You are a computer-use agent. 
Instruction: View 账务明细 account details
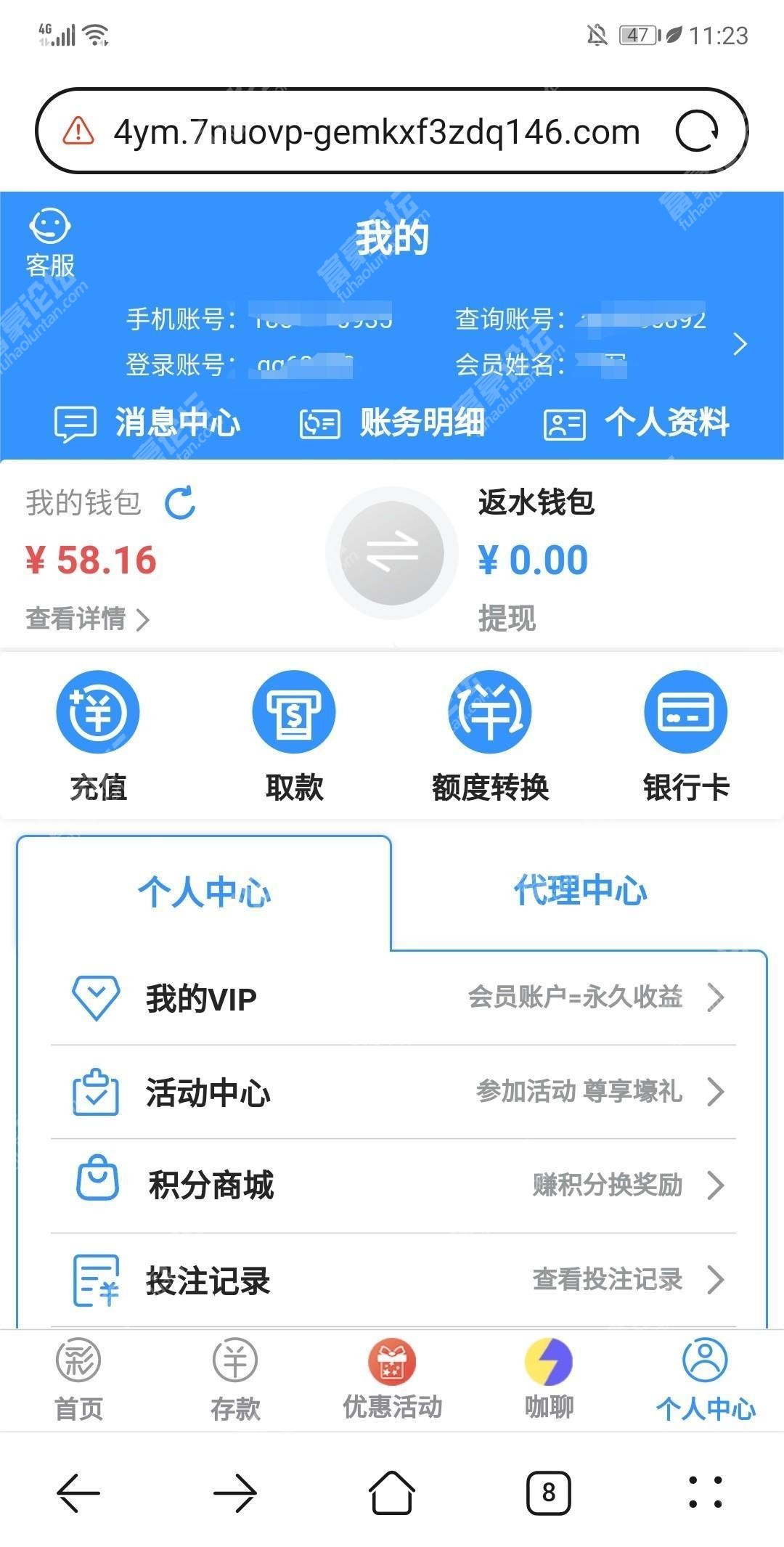392,423
